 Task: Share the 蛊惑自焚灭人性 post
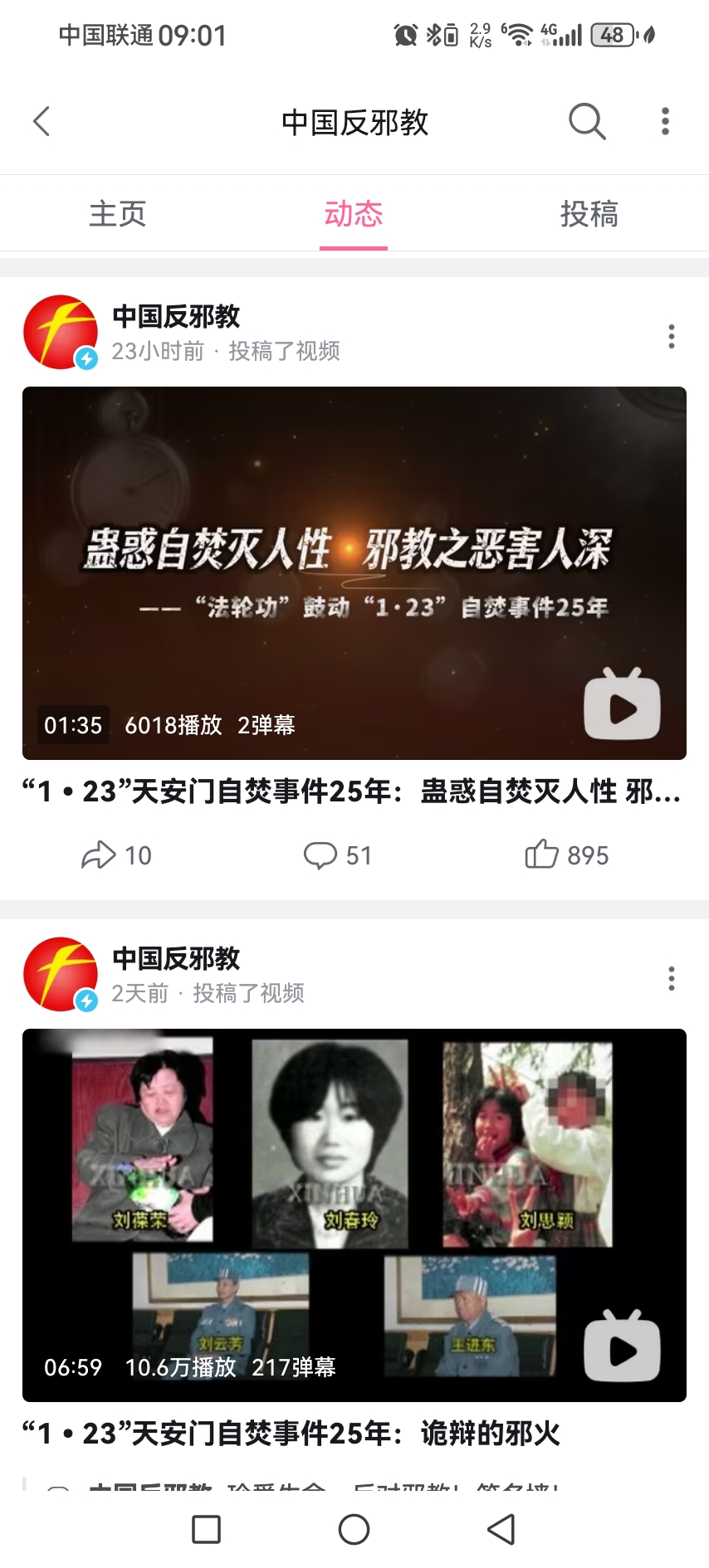coord(117,855)
